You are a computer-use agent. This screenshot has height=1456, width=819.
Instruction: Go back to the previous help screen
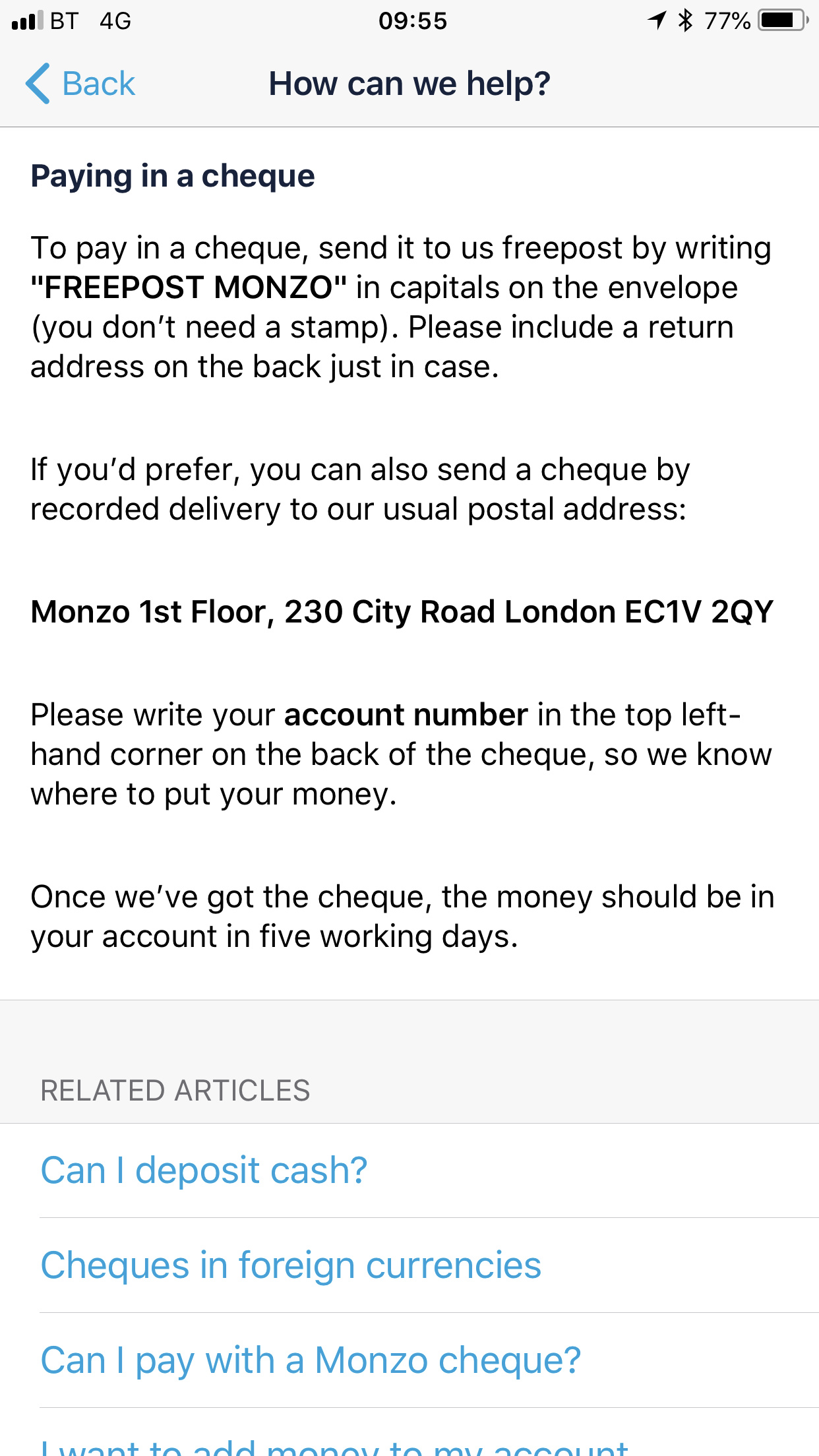click(80, 84)
